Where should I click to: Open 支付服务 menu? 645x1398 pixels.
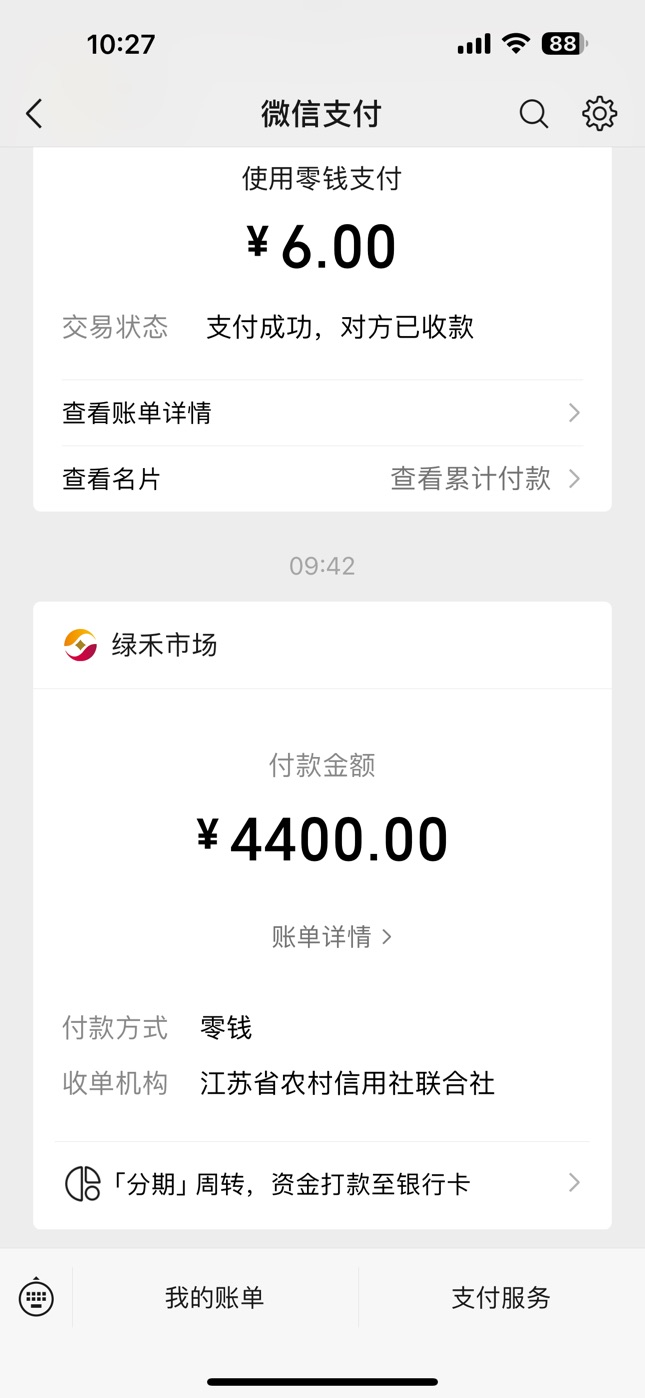pyautogui.click(x=501, y=1298)
